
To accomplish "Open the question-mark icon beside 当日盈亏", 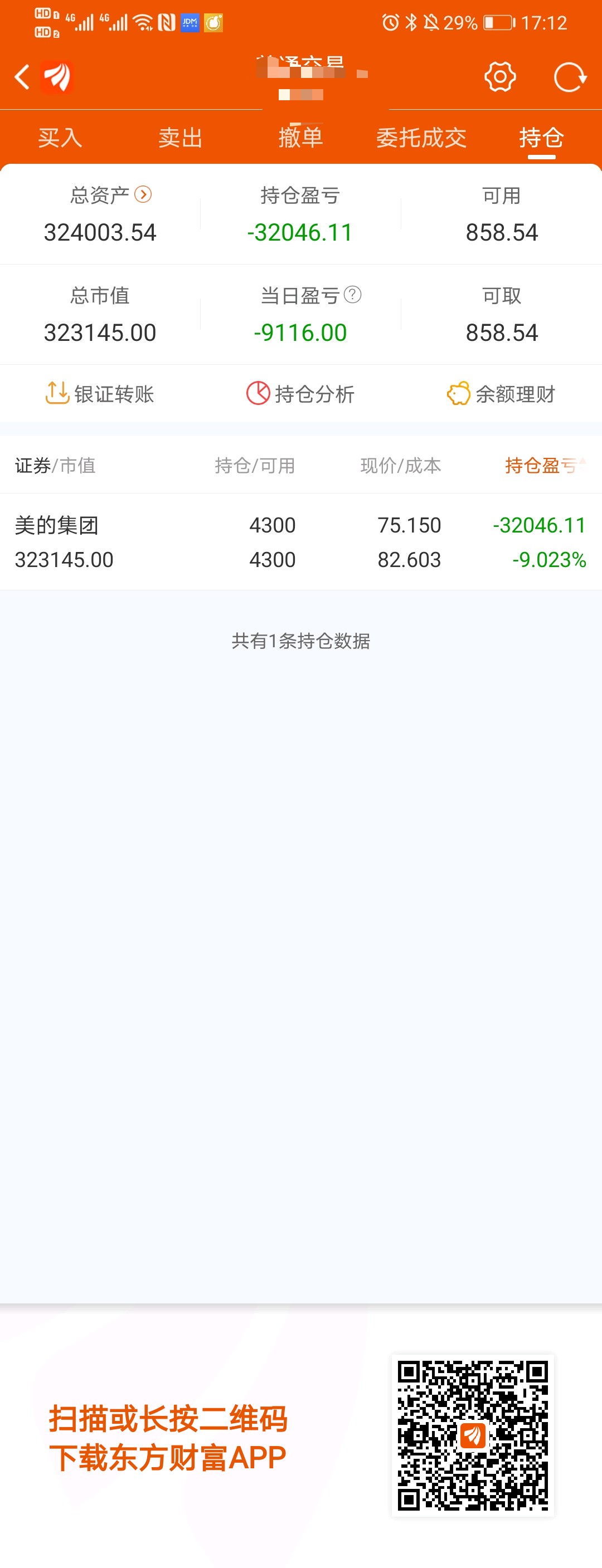I will coord(353,296).
